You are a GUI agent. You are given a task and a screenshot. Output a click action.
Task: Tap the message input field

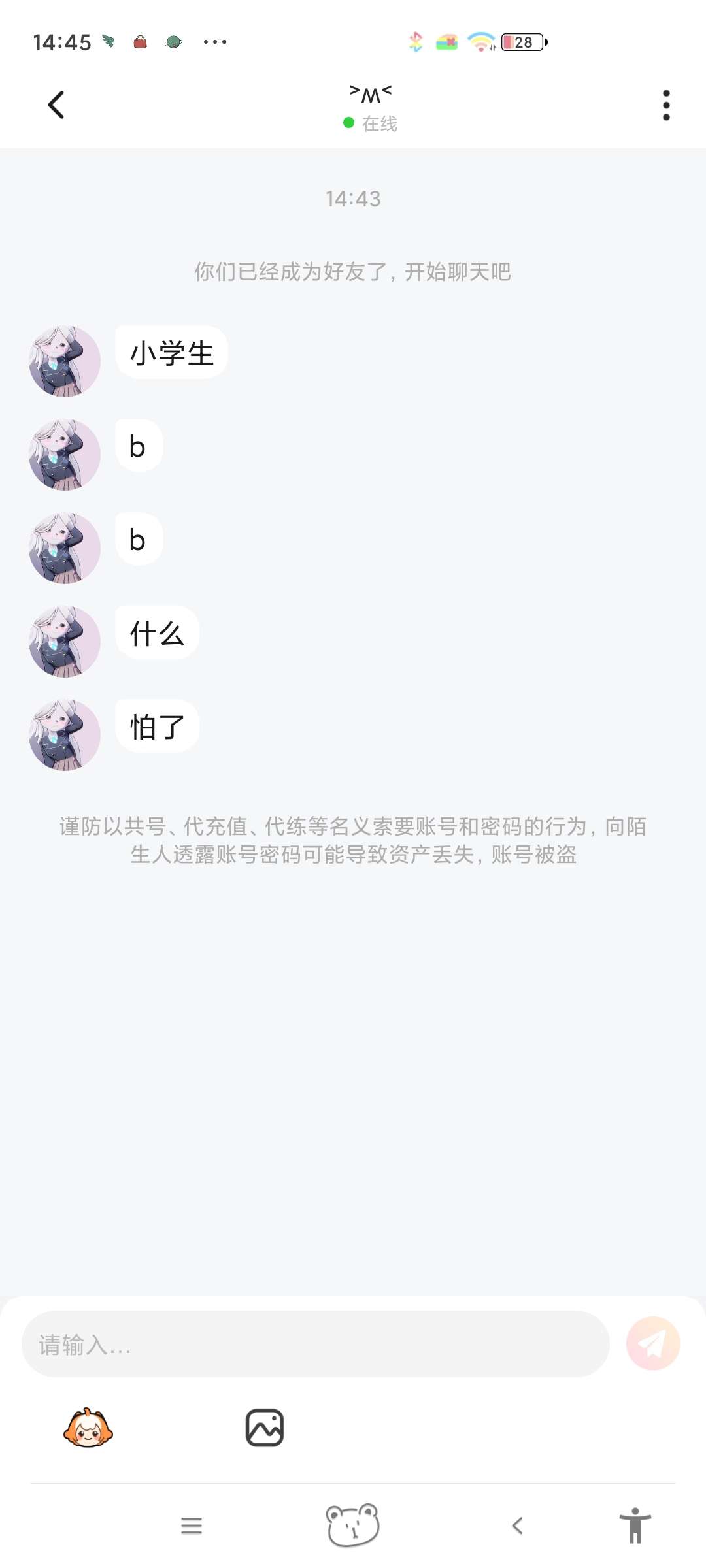[x=316, y=1344]
